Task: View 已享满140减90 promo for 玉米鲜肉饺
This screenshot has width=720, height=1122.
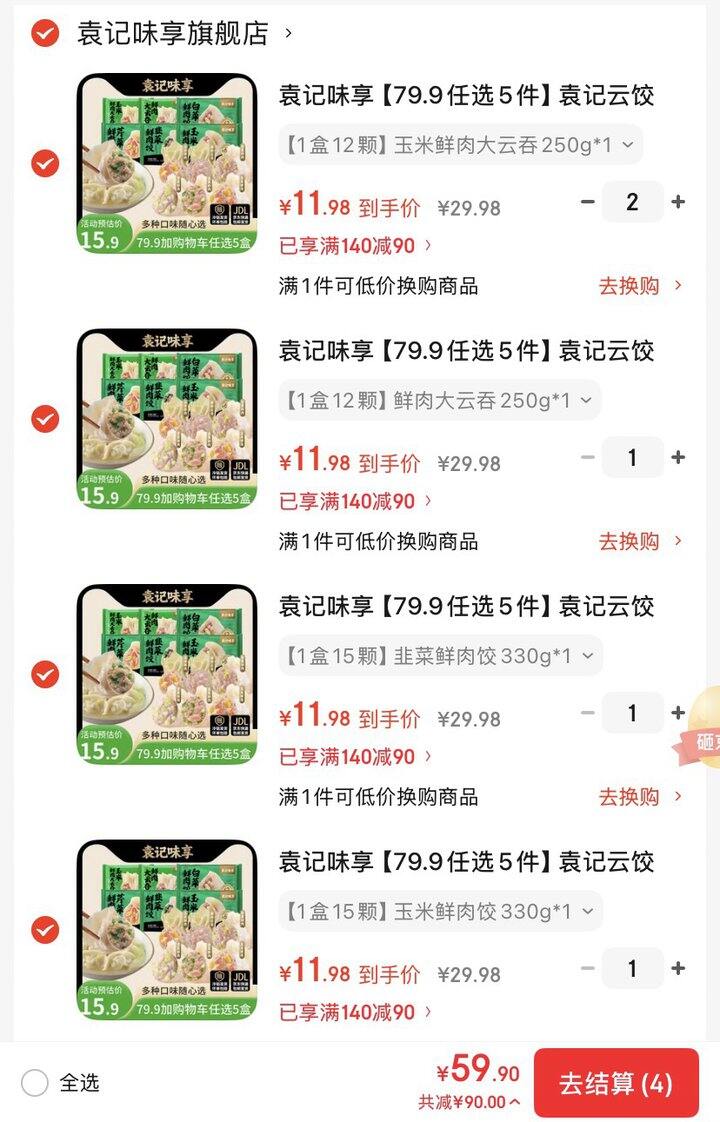Action: (355, 1012)
